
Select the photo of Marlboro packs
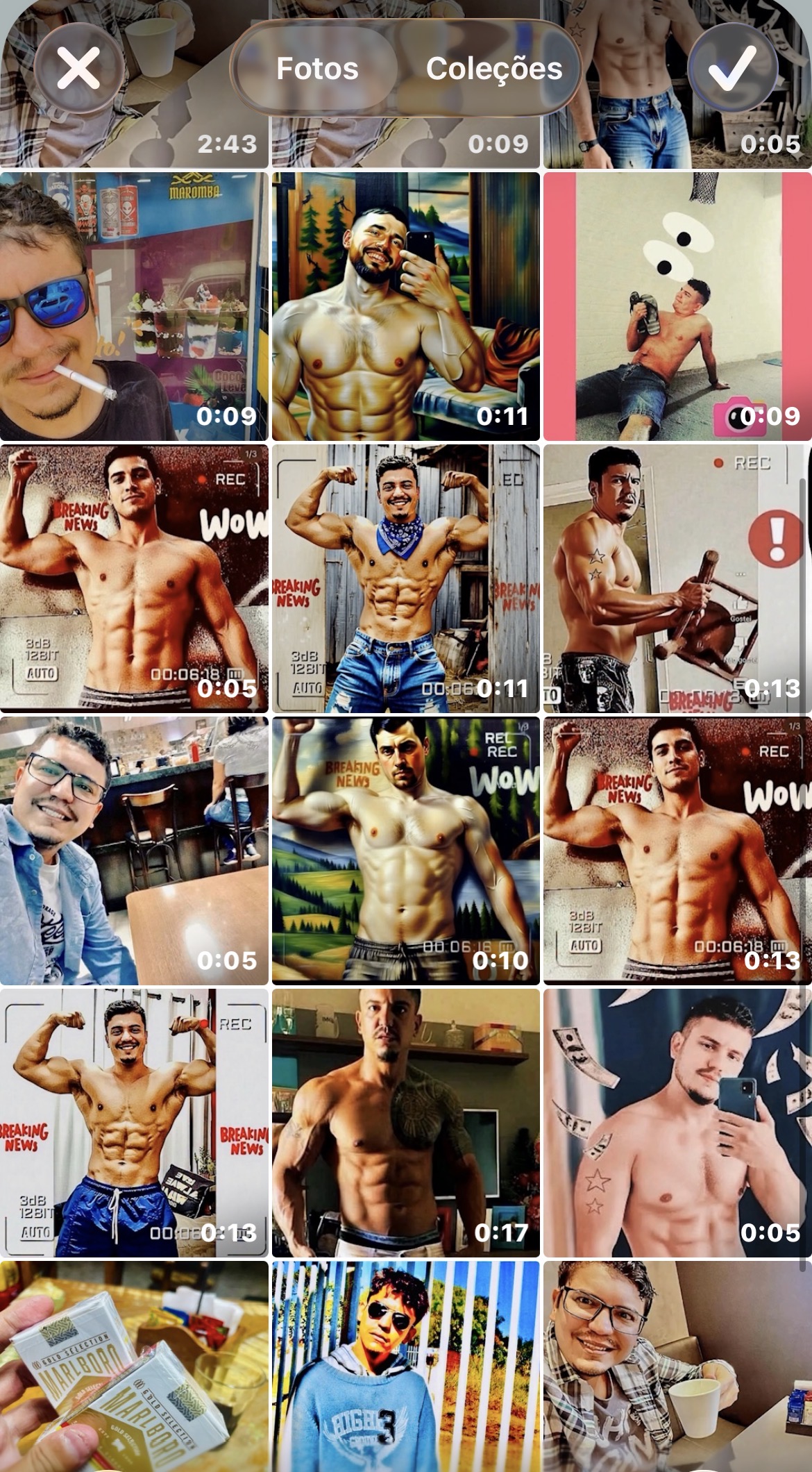(133, 1366)
